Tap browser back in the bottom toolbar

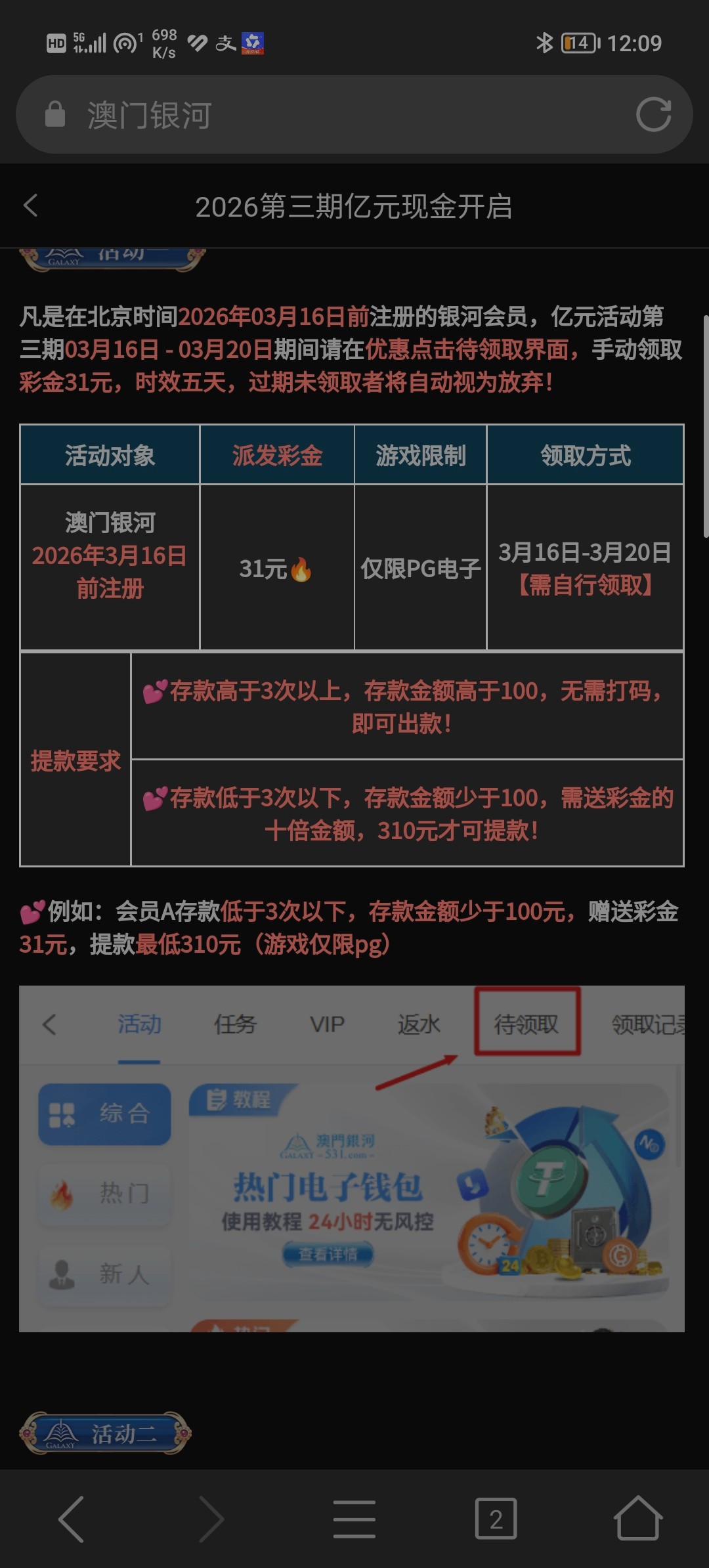pos(71,1519)
